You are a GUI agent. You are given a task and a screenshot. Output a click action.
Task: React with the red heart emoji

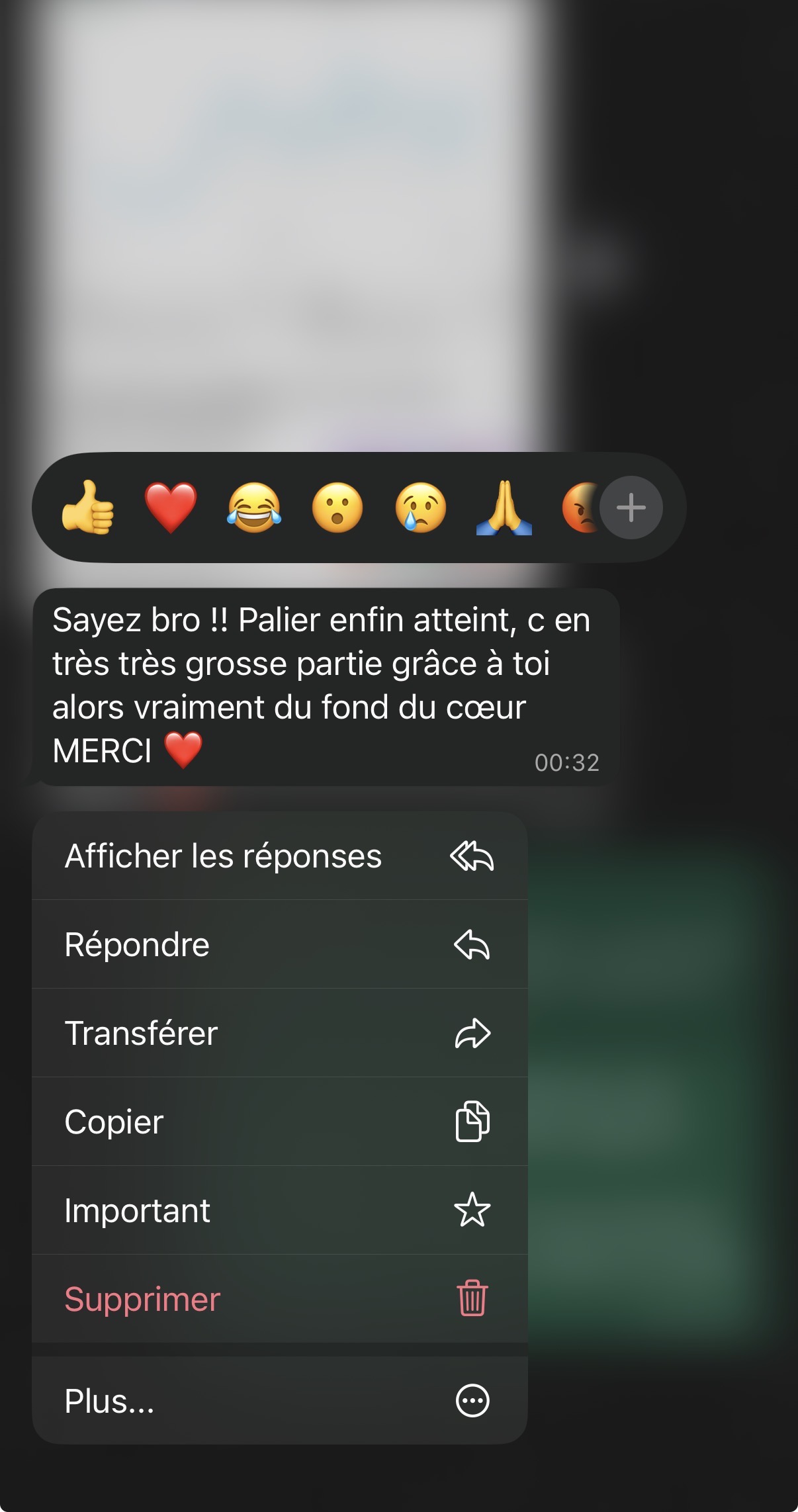pos(171,507)
